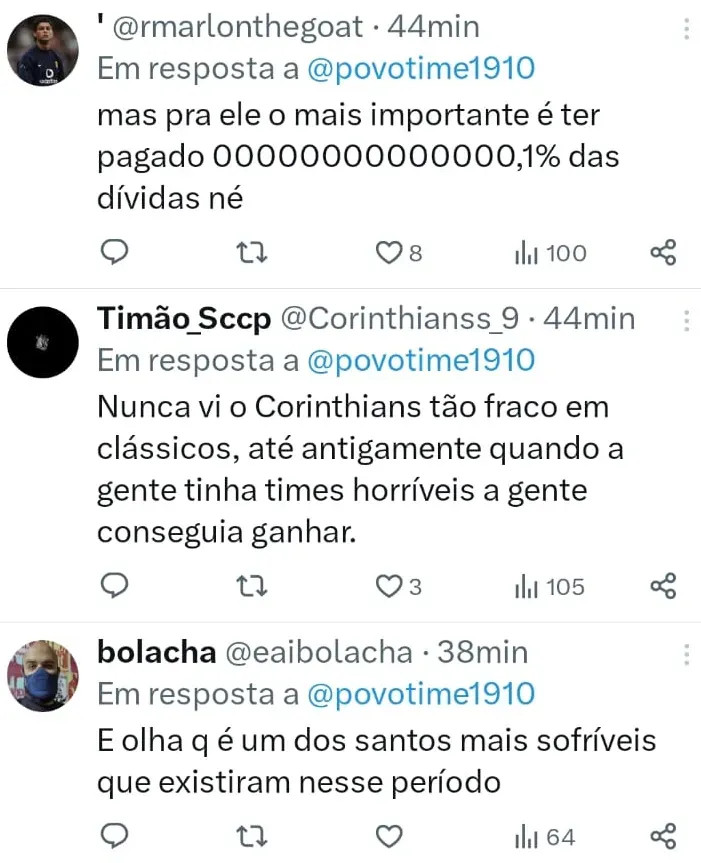View bolacha's profile avatar

point(42,675)
